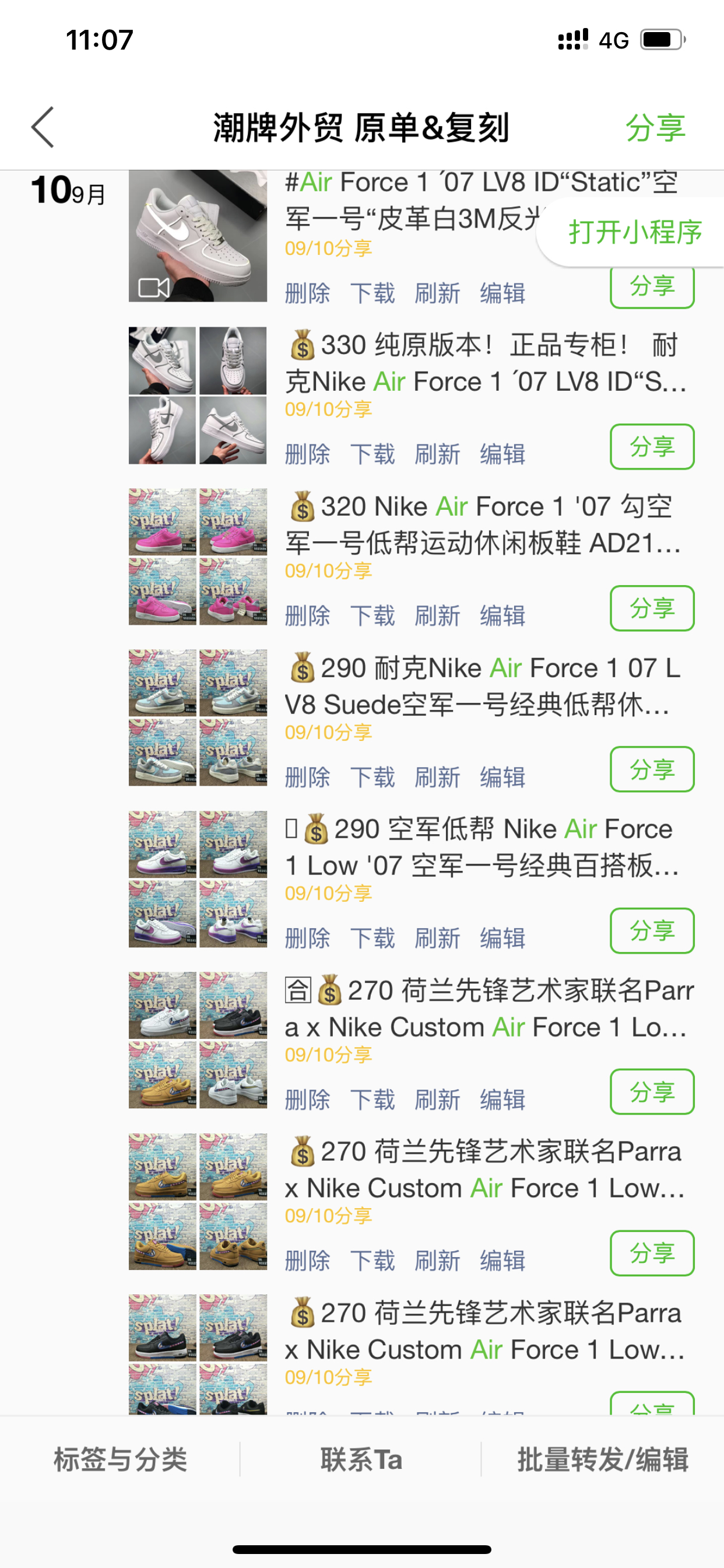Delete the 330 纯原版本 listing
This screenshot has width=724, height=1568.
point(307,454)
